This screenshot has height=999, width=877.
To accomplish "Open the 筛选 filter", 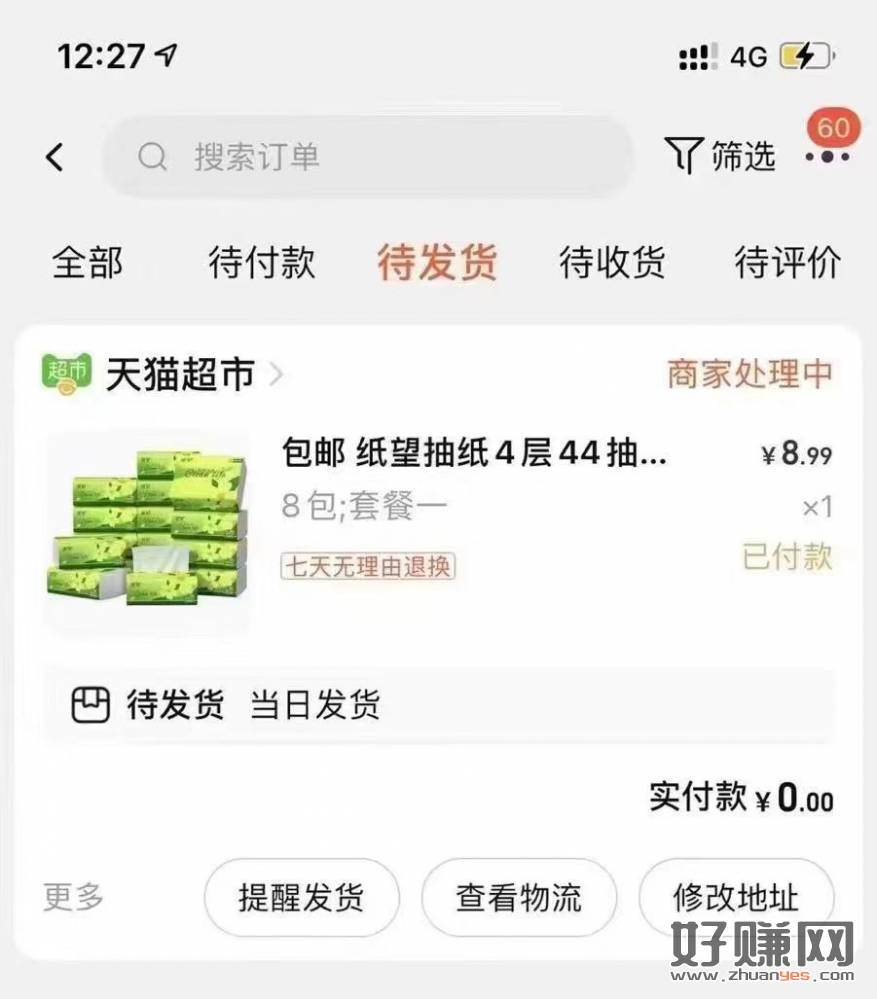I will point(720,156).
